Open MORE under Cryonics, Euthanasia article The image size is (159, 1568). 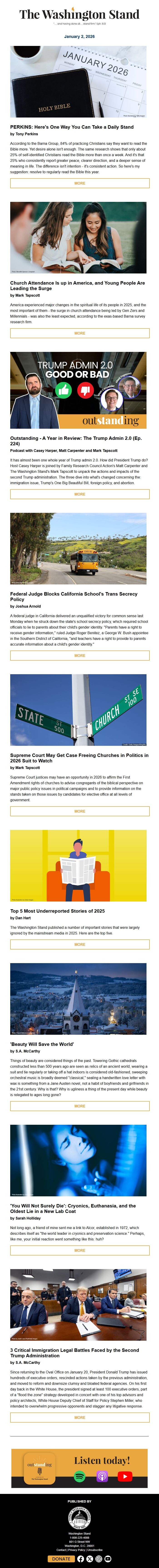[x=79, y=1250]
